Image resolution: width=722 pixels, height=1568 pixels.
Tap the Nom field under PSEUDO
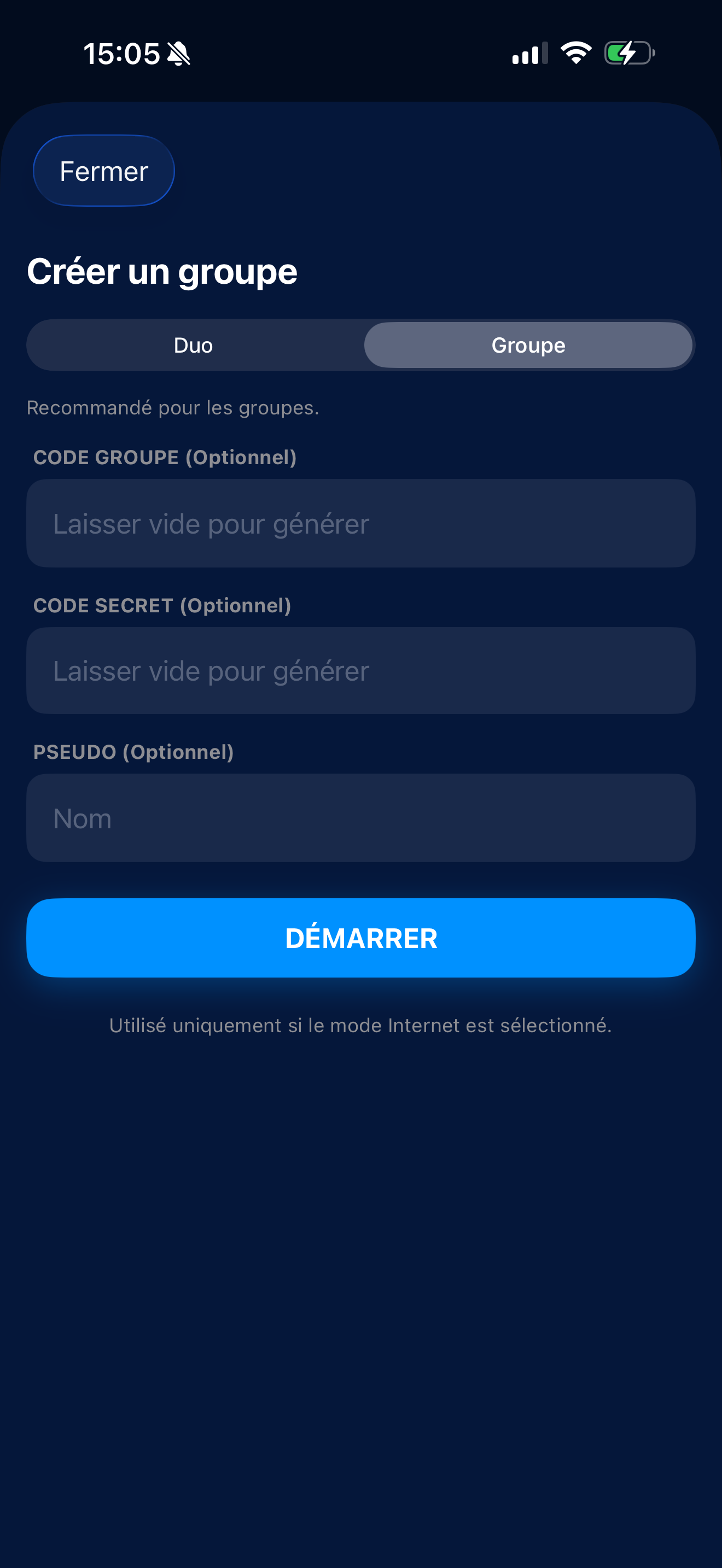(360, 818)
